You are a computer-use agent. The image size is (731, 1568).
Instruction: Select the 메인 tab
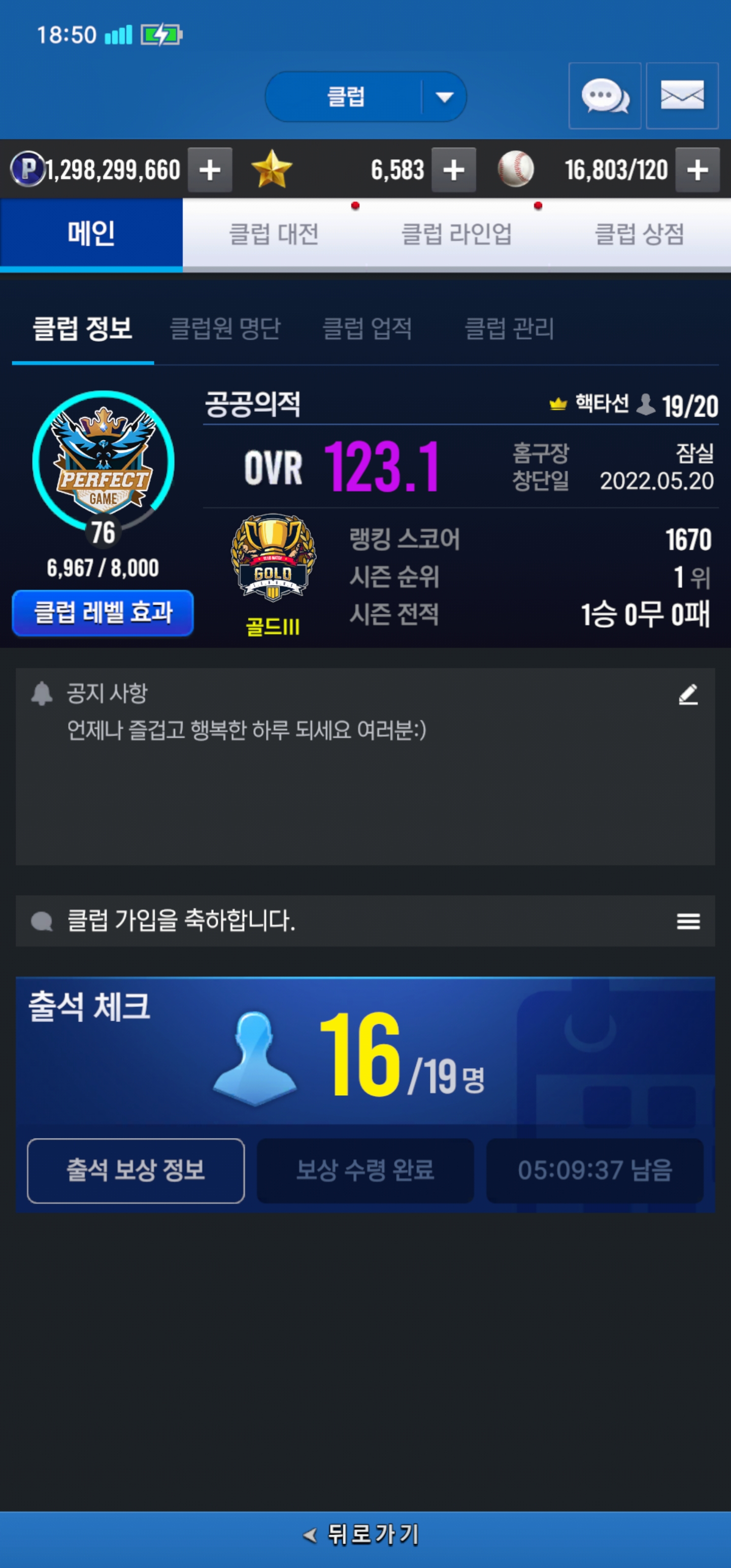(91, 234)
